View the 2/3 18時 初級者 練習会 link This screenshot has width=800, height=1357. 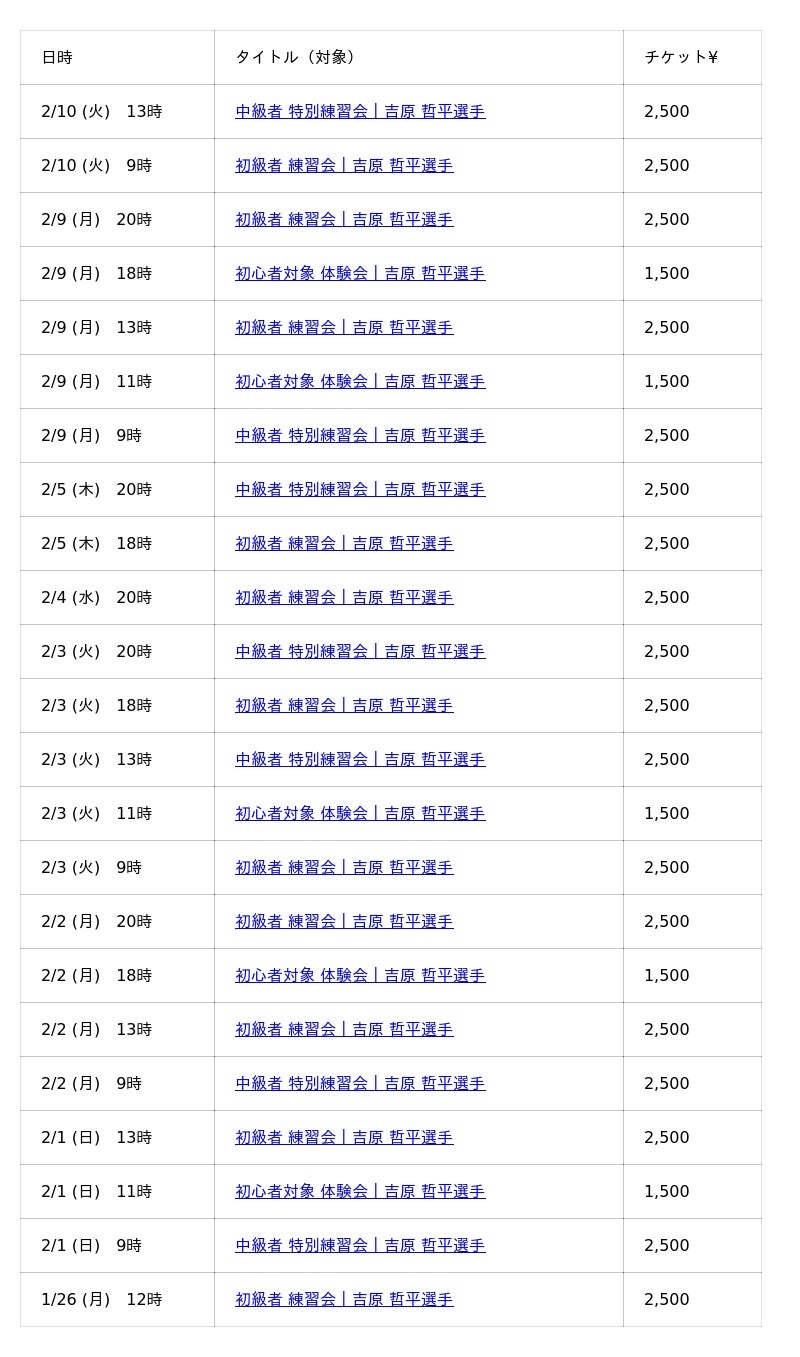344,706
